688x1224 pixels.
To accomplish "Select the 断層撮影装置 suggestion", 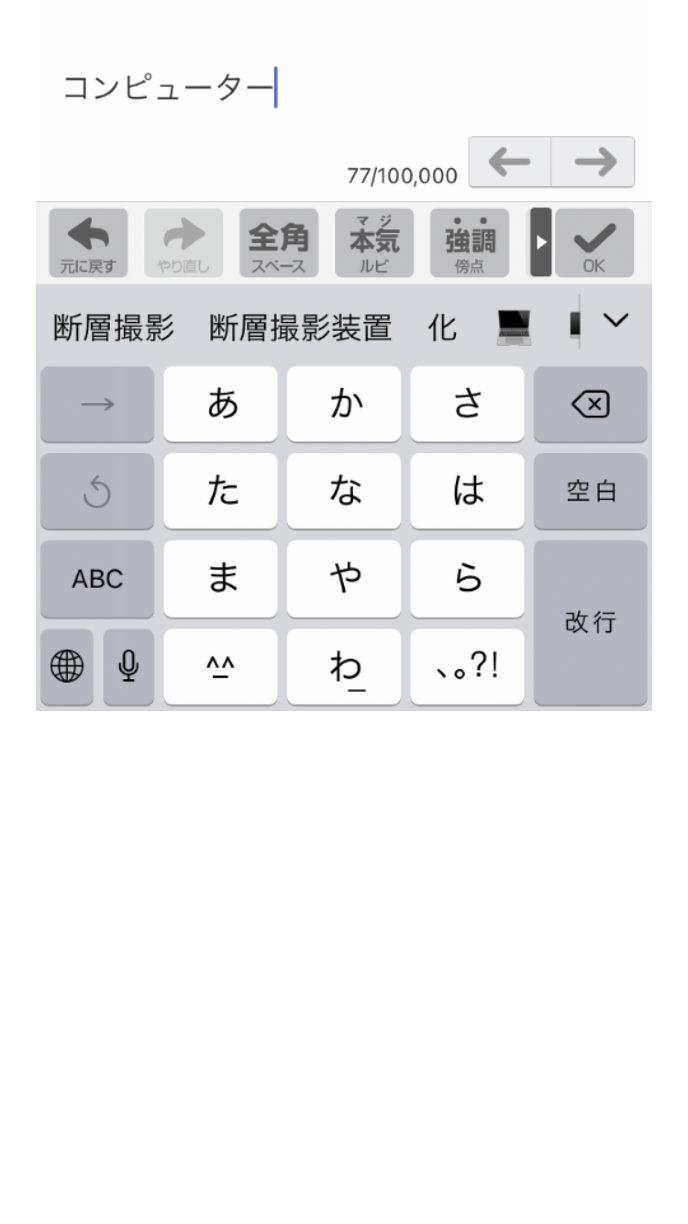I will point(300,328).
